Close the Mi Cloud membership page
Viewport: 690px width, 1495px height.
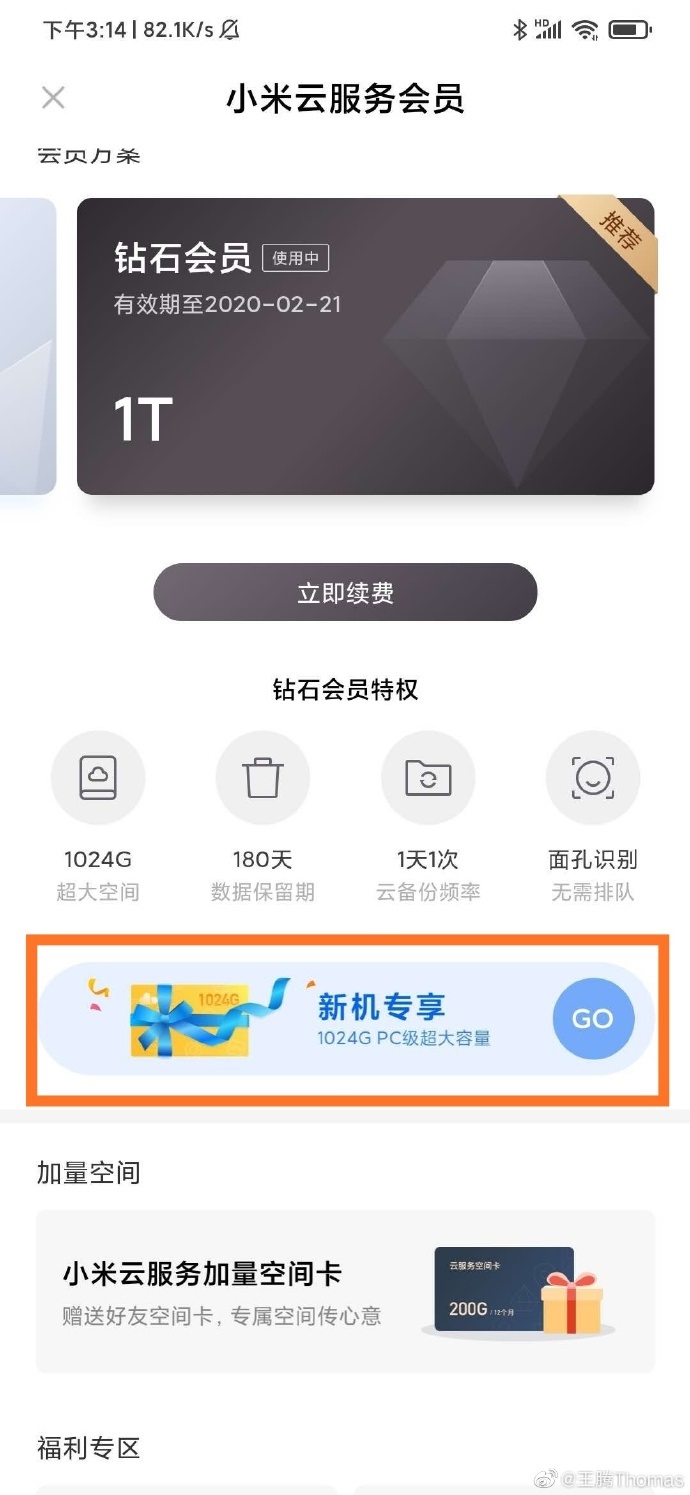pos(53,98)
